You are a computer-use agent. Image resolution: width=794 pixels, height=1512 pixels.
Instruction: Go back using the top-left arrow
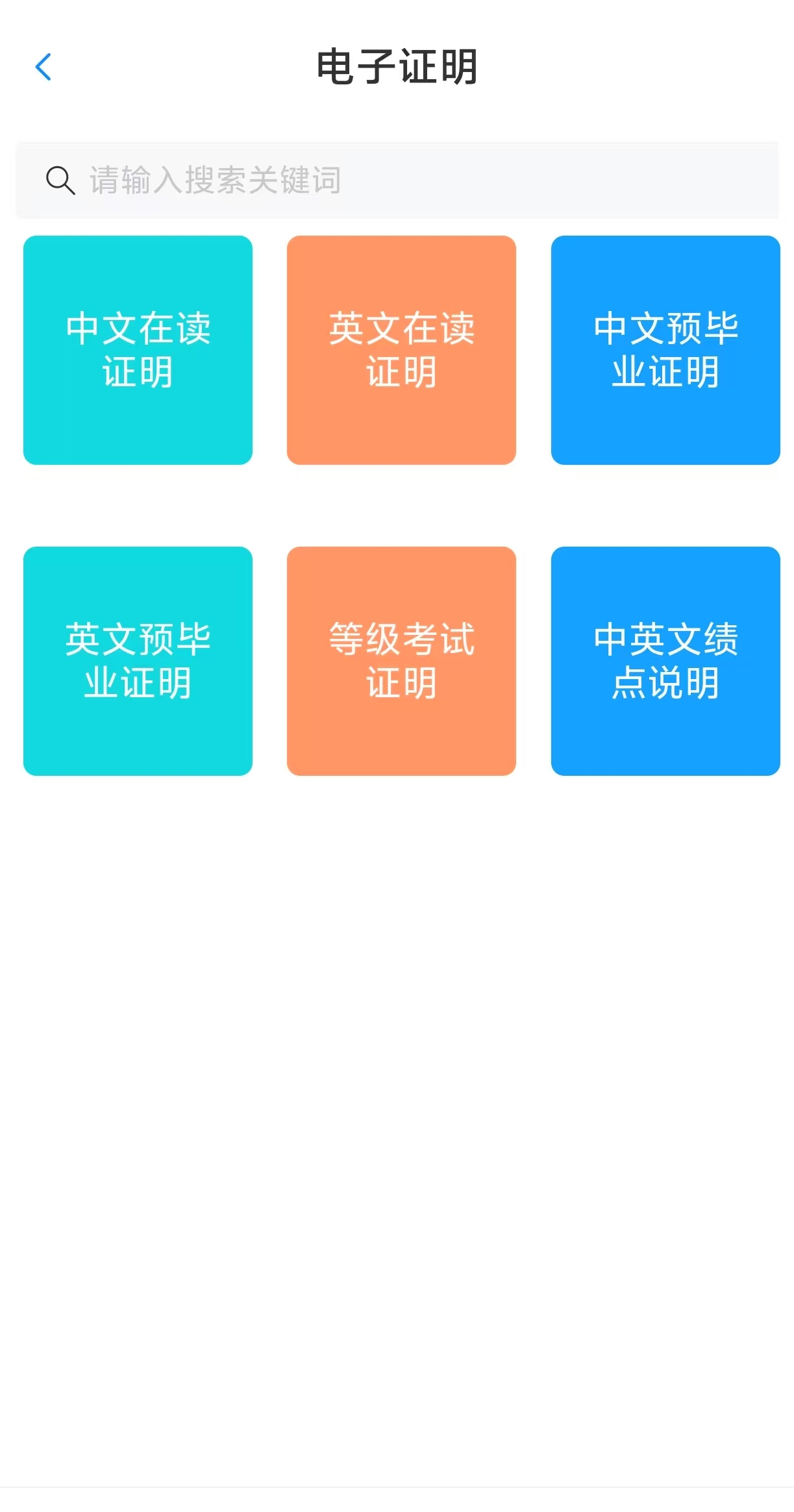pos(43,67)
